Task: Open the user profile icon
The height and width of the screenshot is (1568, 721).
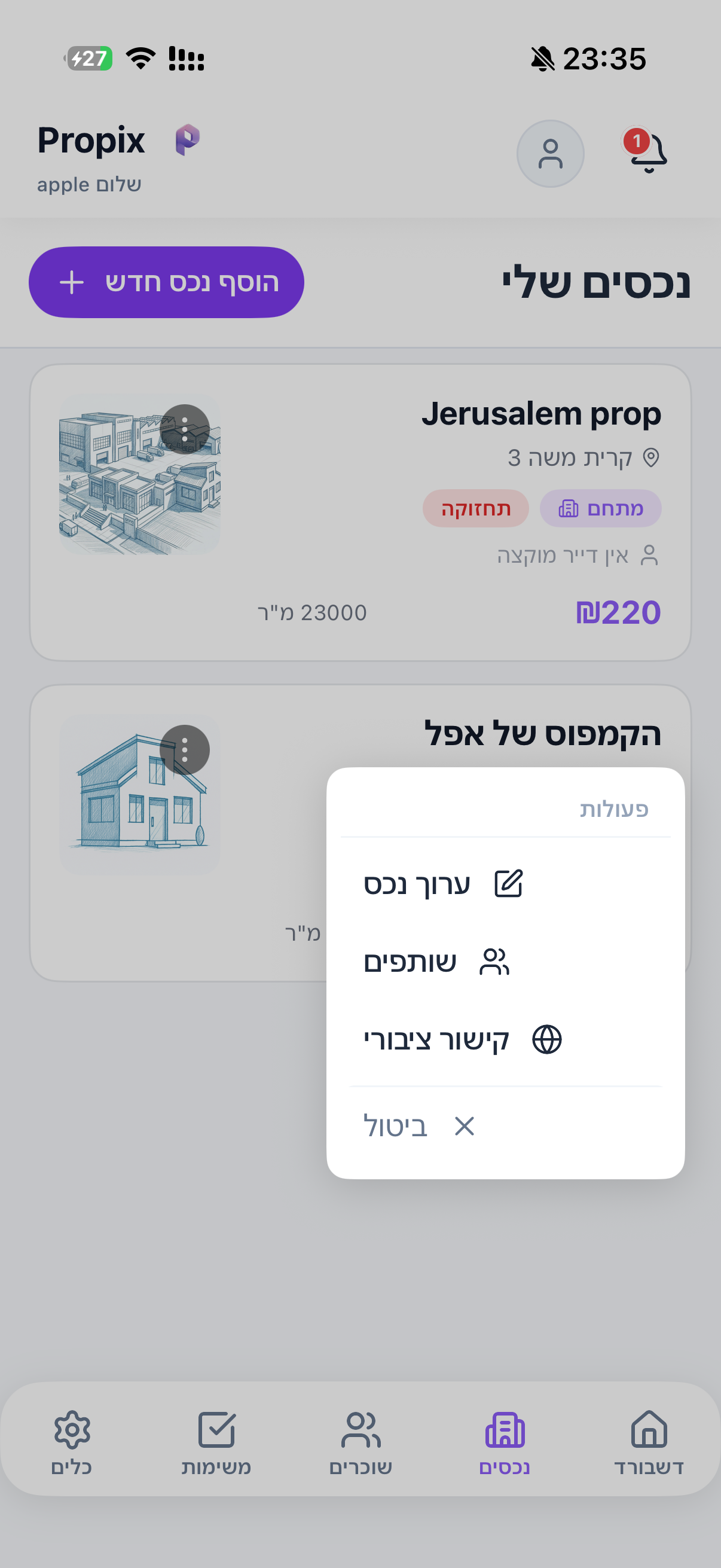Action: pos(550,153)
